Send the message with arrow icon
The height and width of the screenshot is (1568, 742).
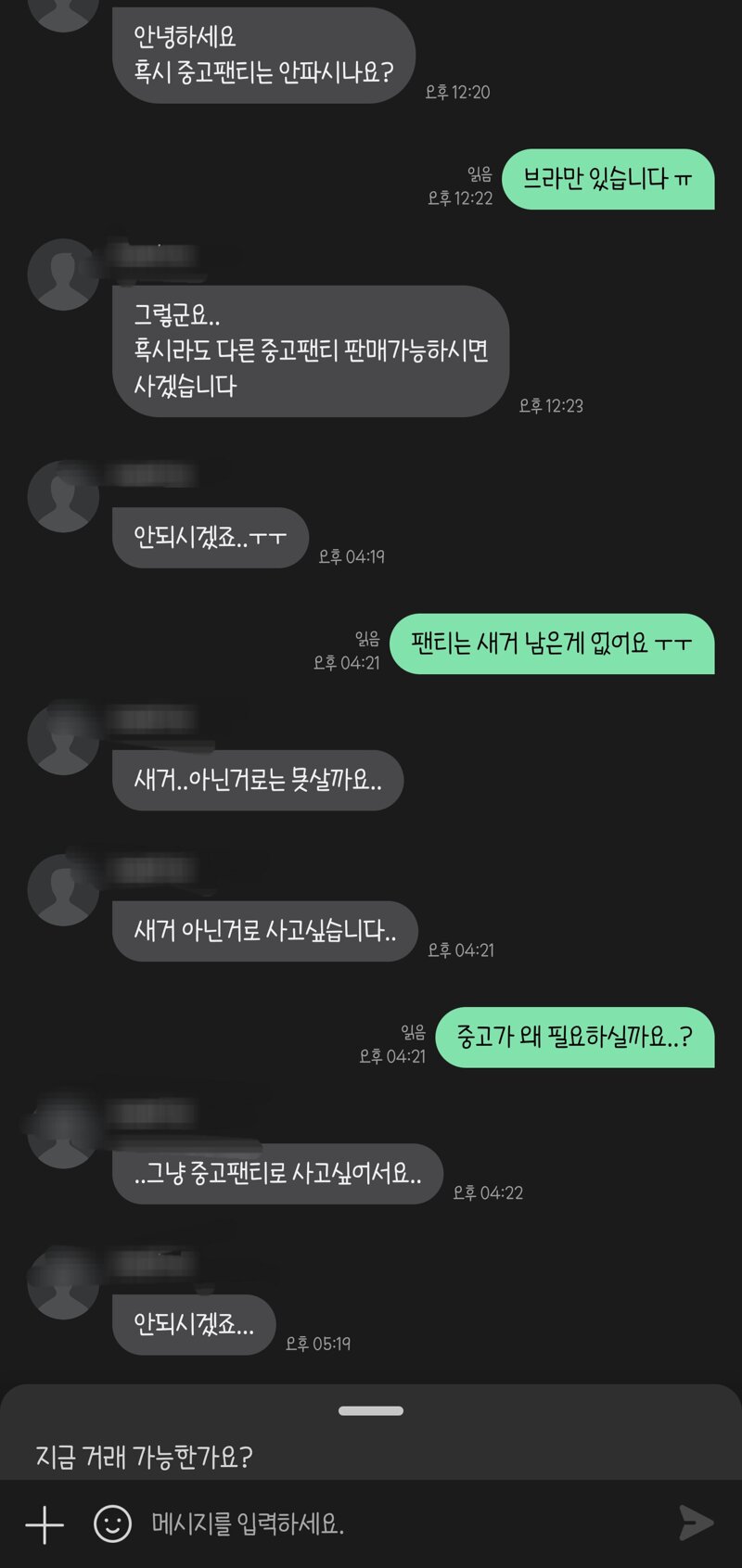click(696, 1523)
